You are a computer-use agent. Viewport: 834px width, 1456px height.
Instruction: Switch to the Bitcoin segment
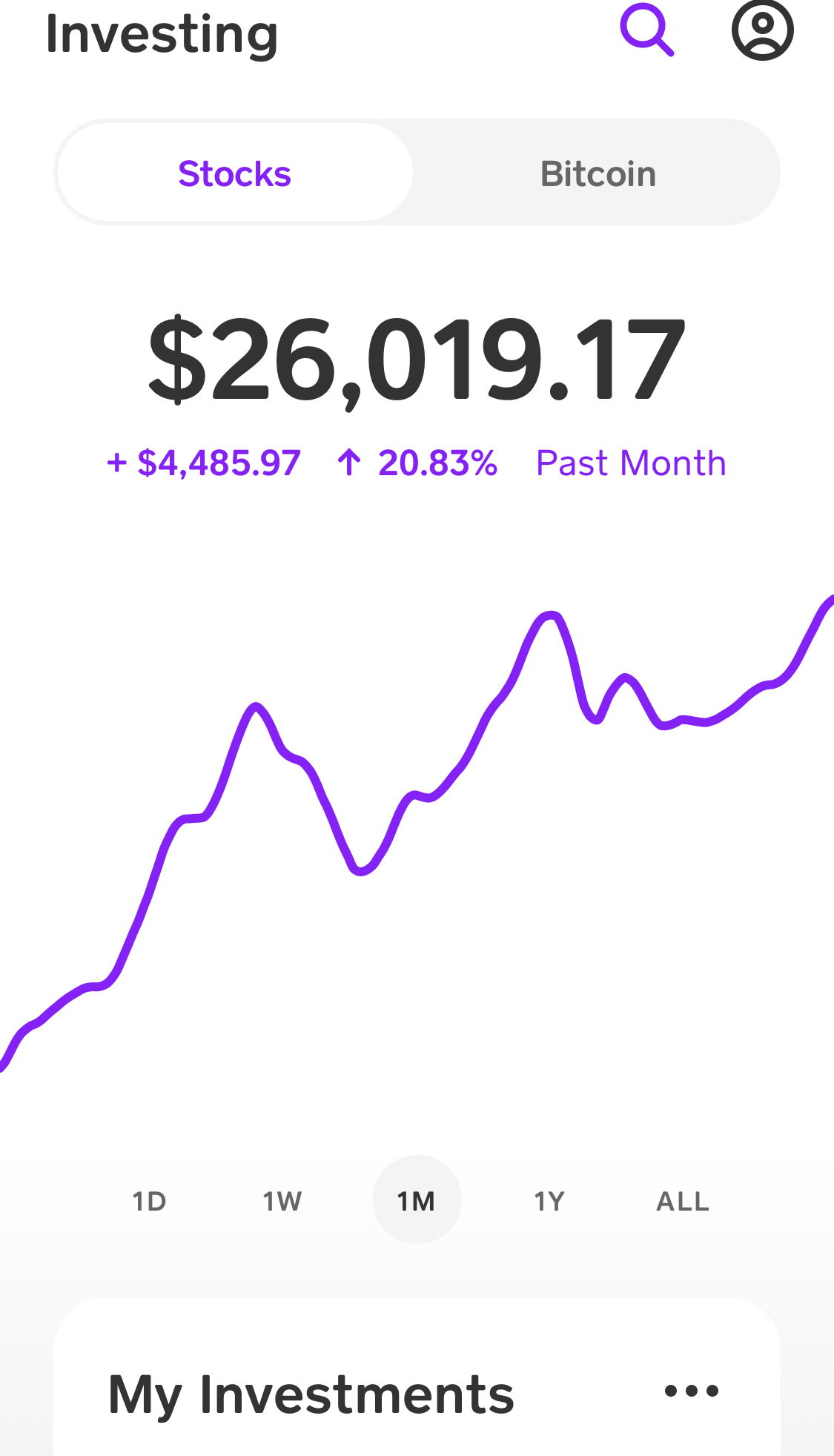598,173
